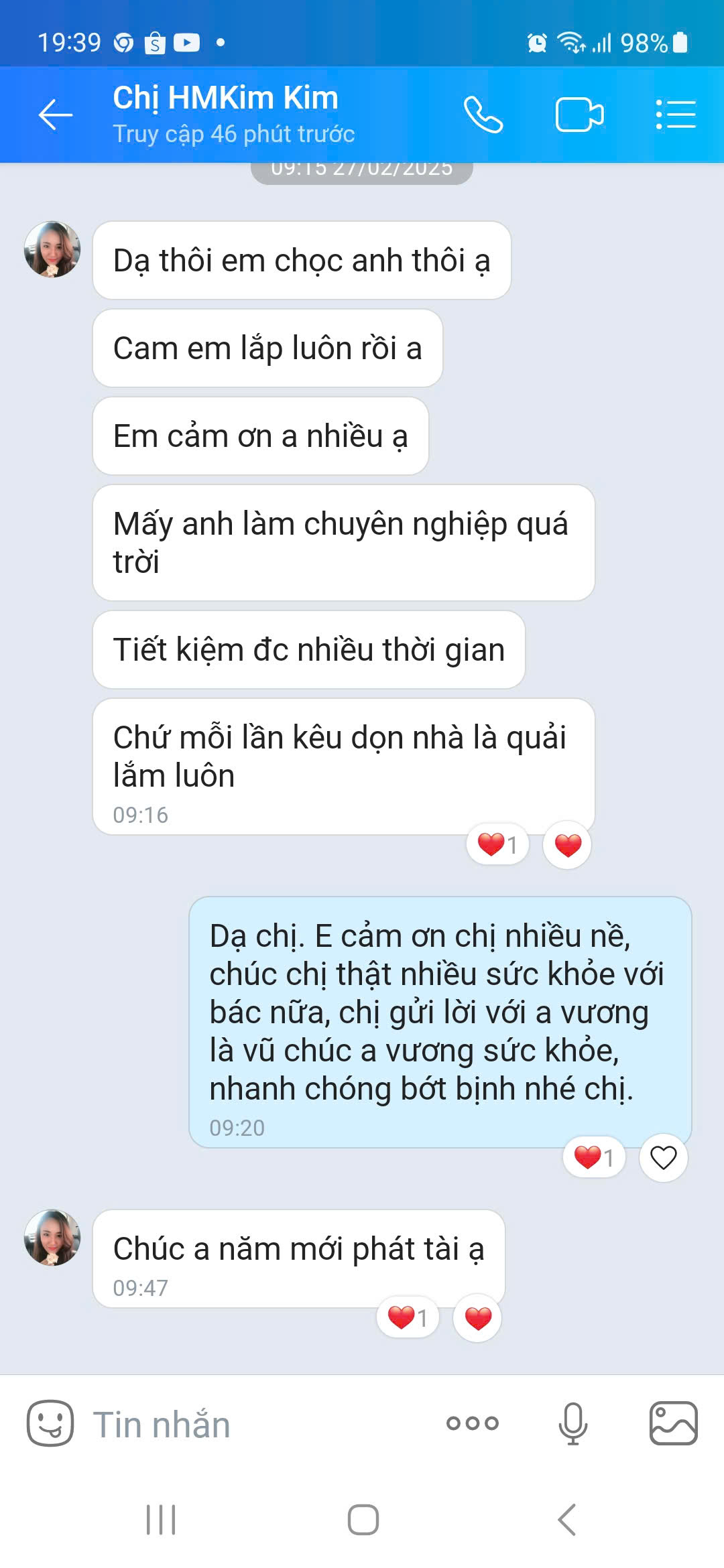Image resolution: width=724 pixels, height=1568 pixels.
Task: Start a voice call with Chị HMKim Kim
Action: coord(483,115)
